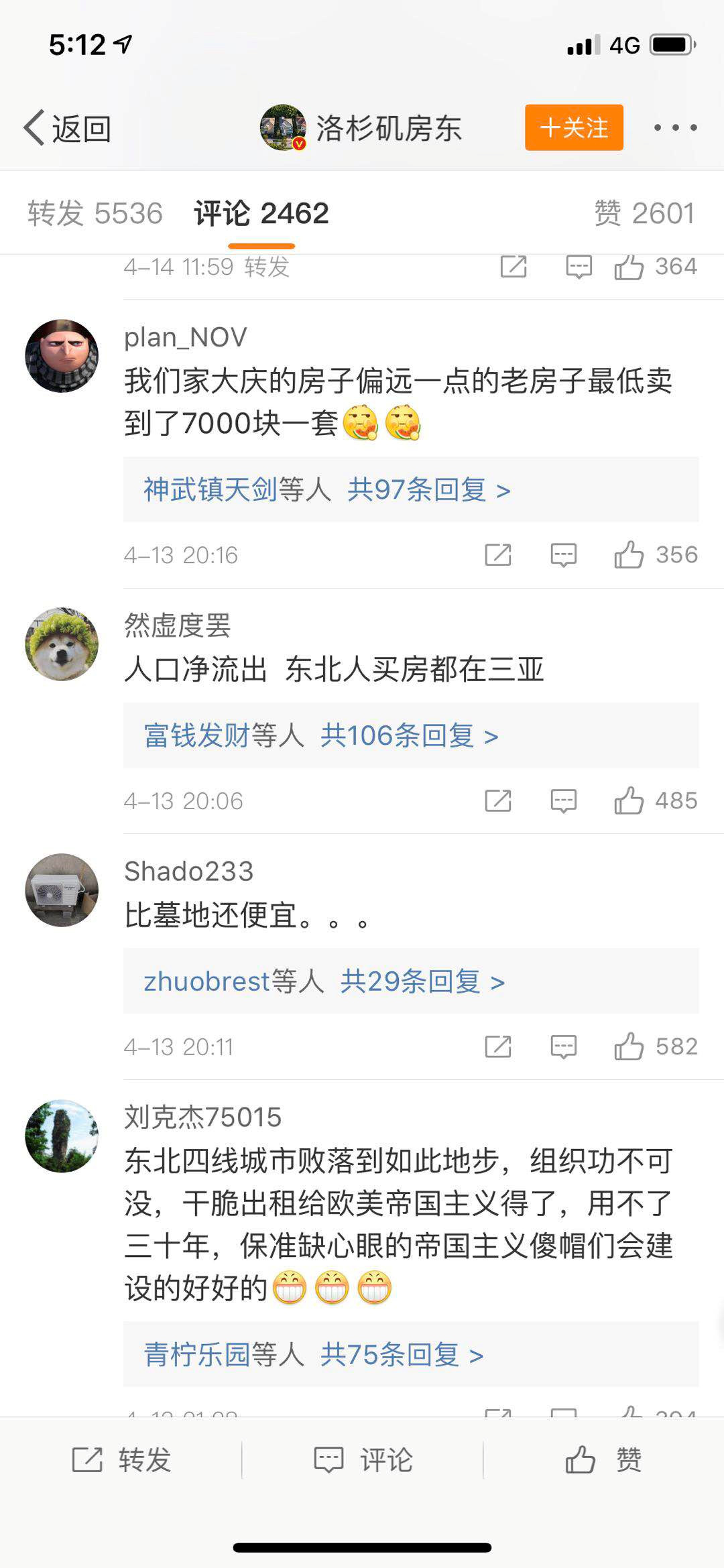724x1568 pixels.
Task: Write a comment with bottom 评论 button
Action: point(363,1459)
